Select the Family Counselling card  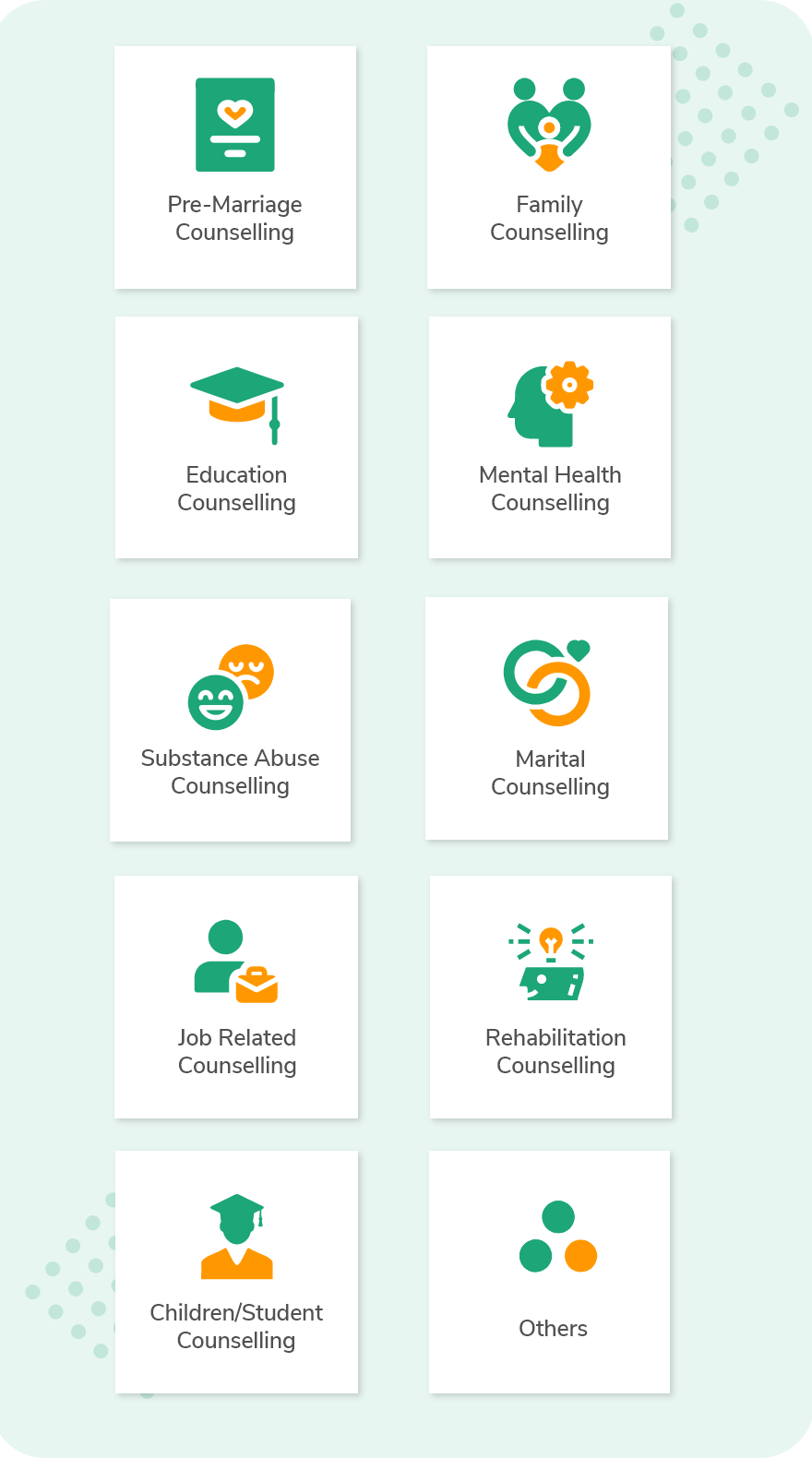(549, 167)
